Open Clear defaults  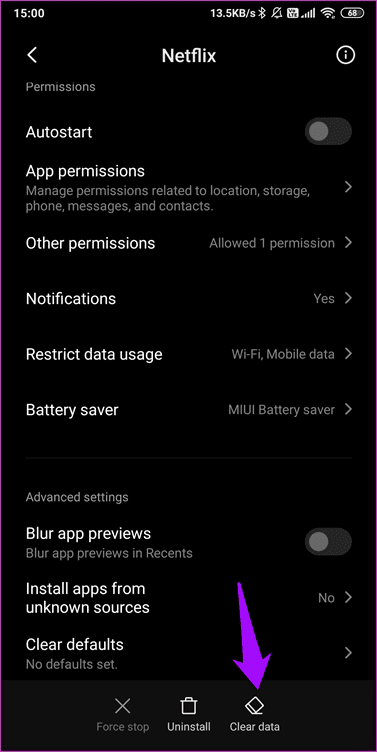[x=188, y=653]
